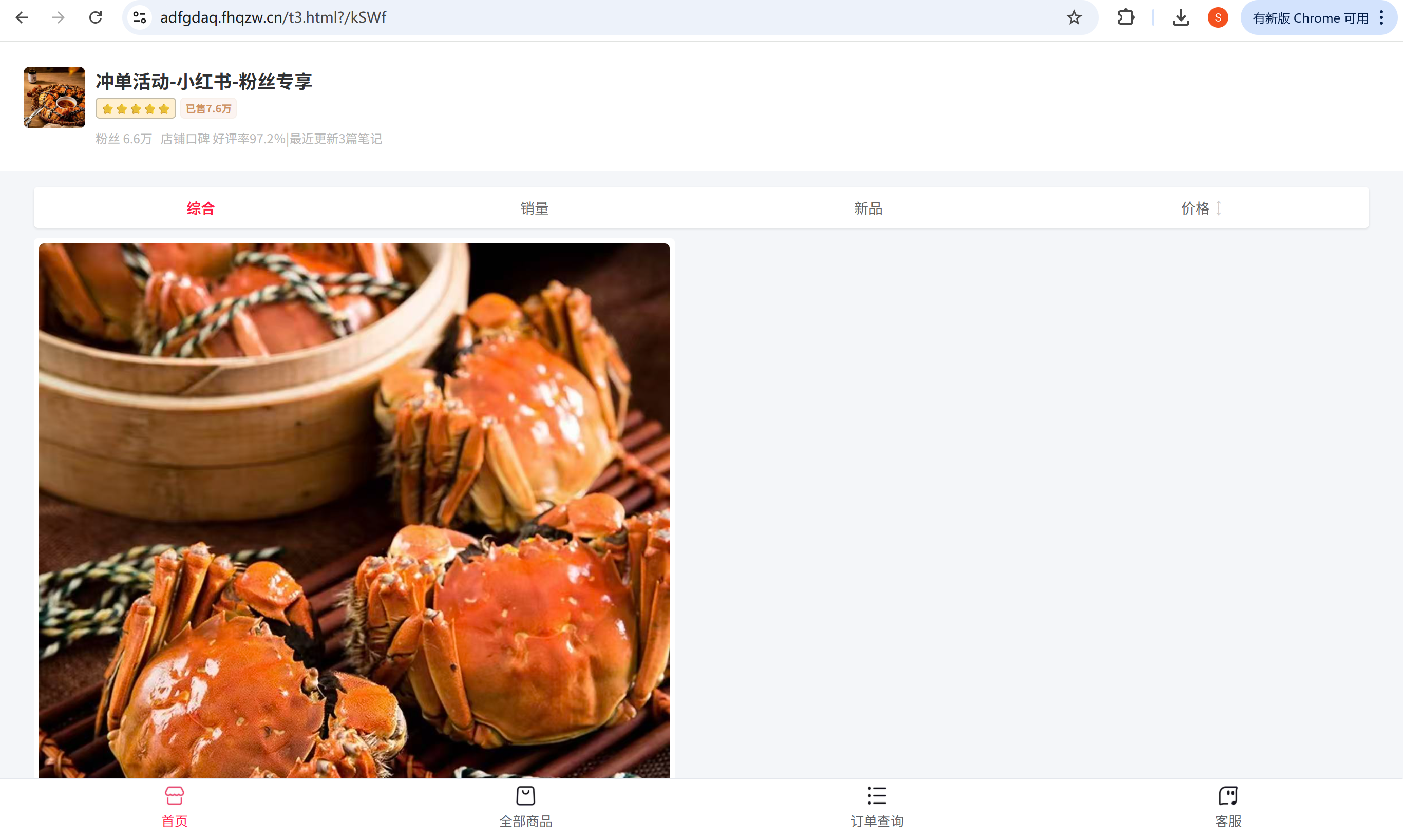Reload the page in the browser
This screenshot has width=1403, height=840.
click(x=96, y=17)
